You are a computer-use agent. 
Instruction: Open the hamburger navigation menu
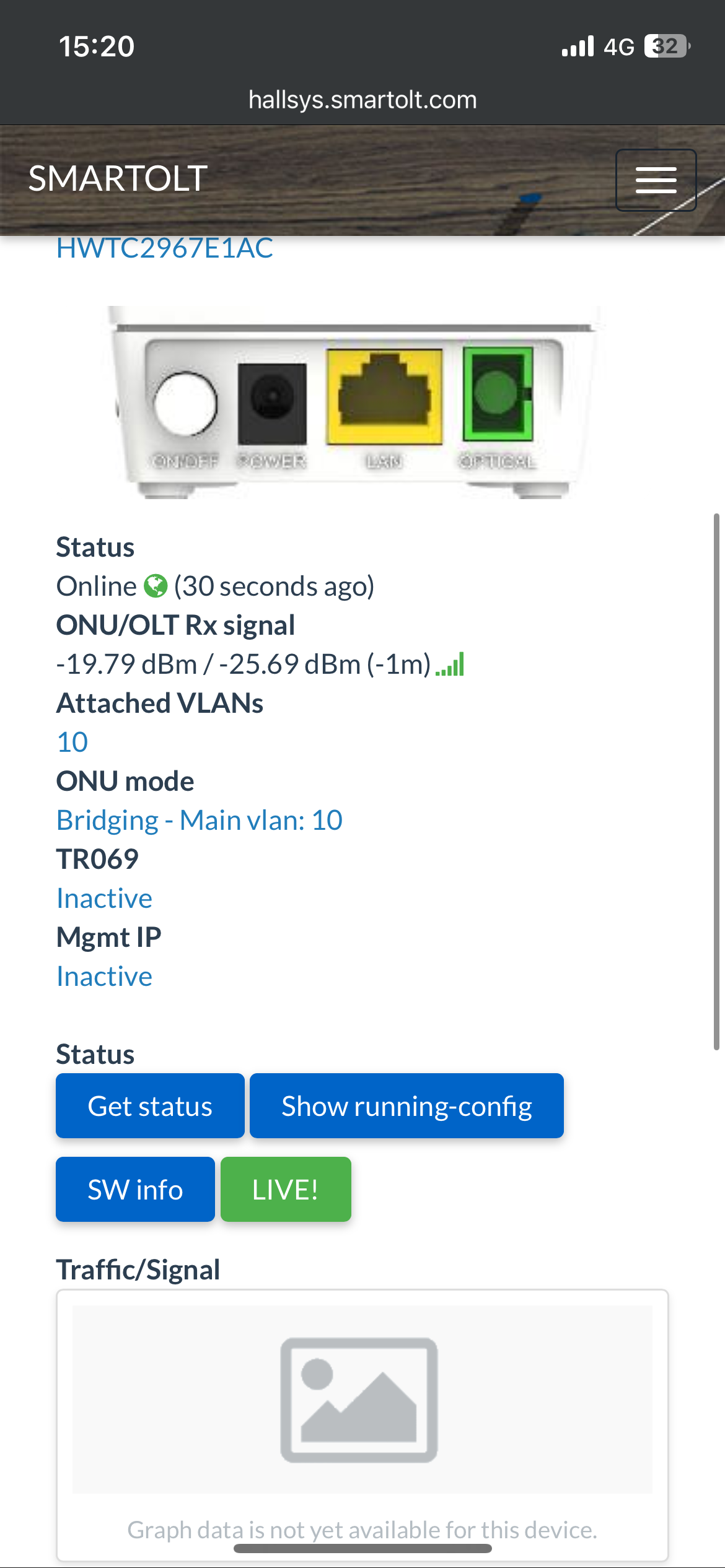(x=656, y=180)
